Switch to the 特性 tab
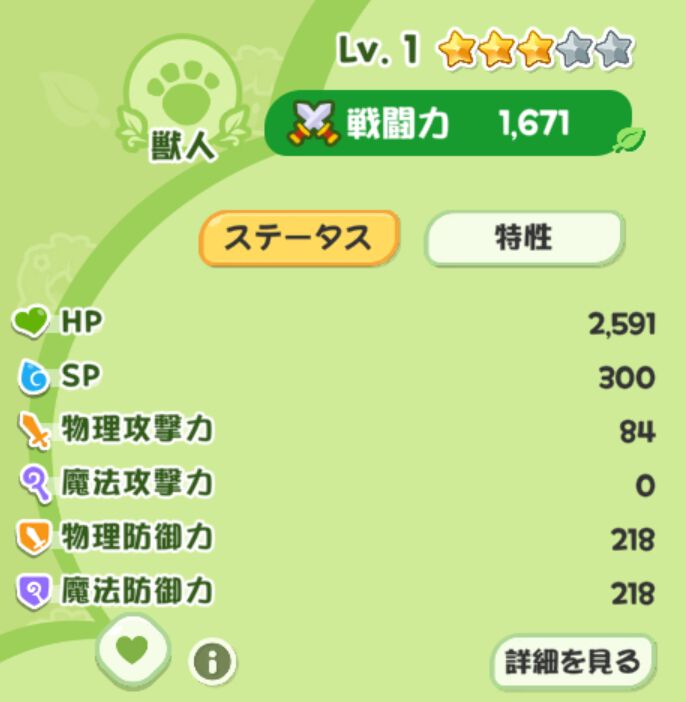686x702 pixels. 524,238
